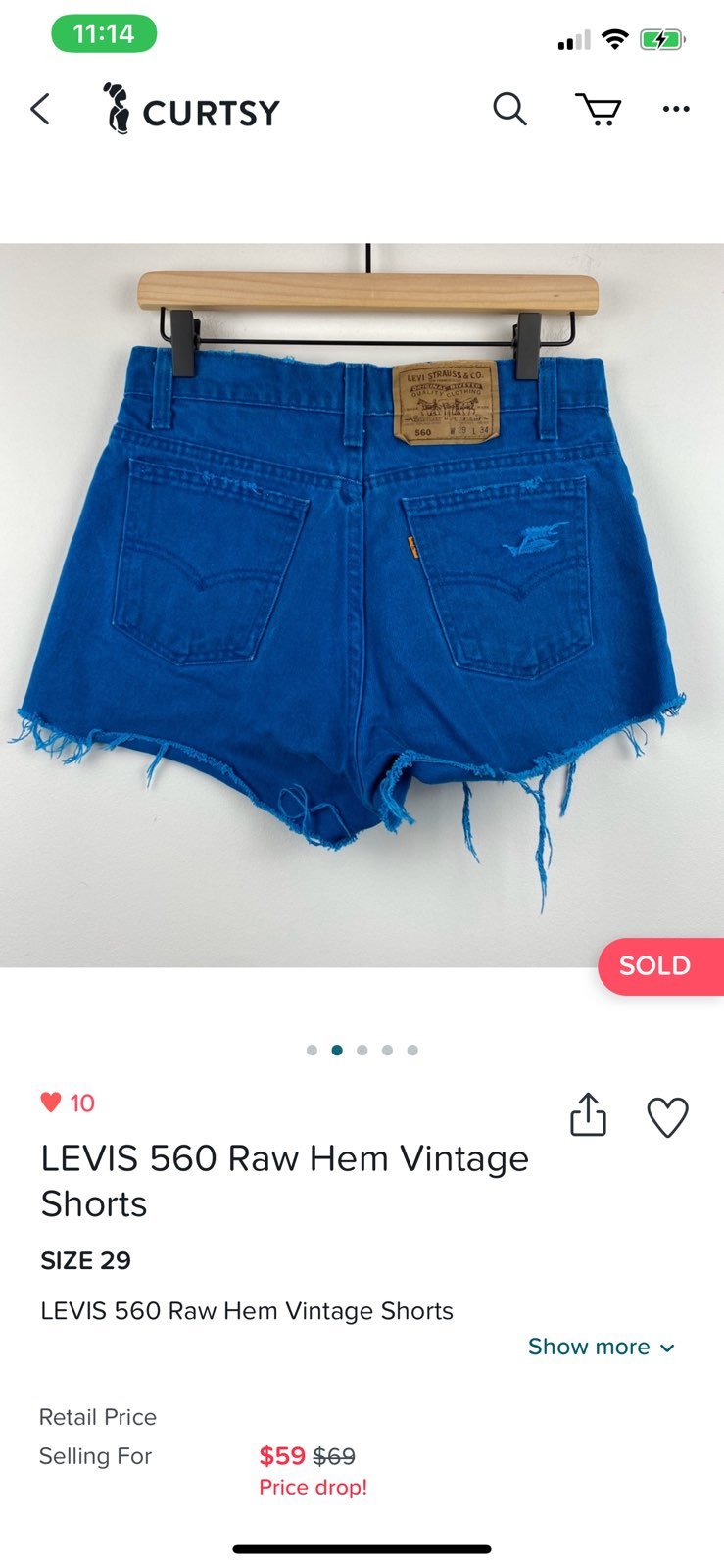Open search with the magnifier icon
The height and width of the screenshot is (1568, 724).
coord(509,109)
